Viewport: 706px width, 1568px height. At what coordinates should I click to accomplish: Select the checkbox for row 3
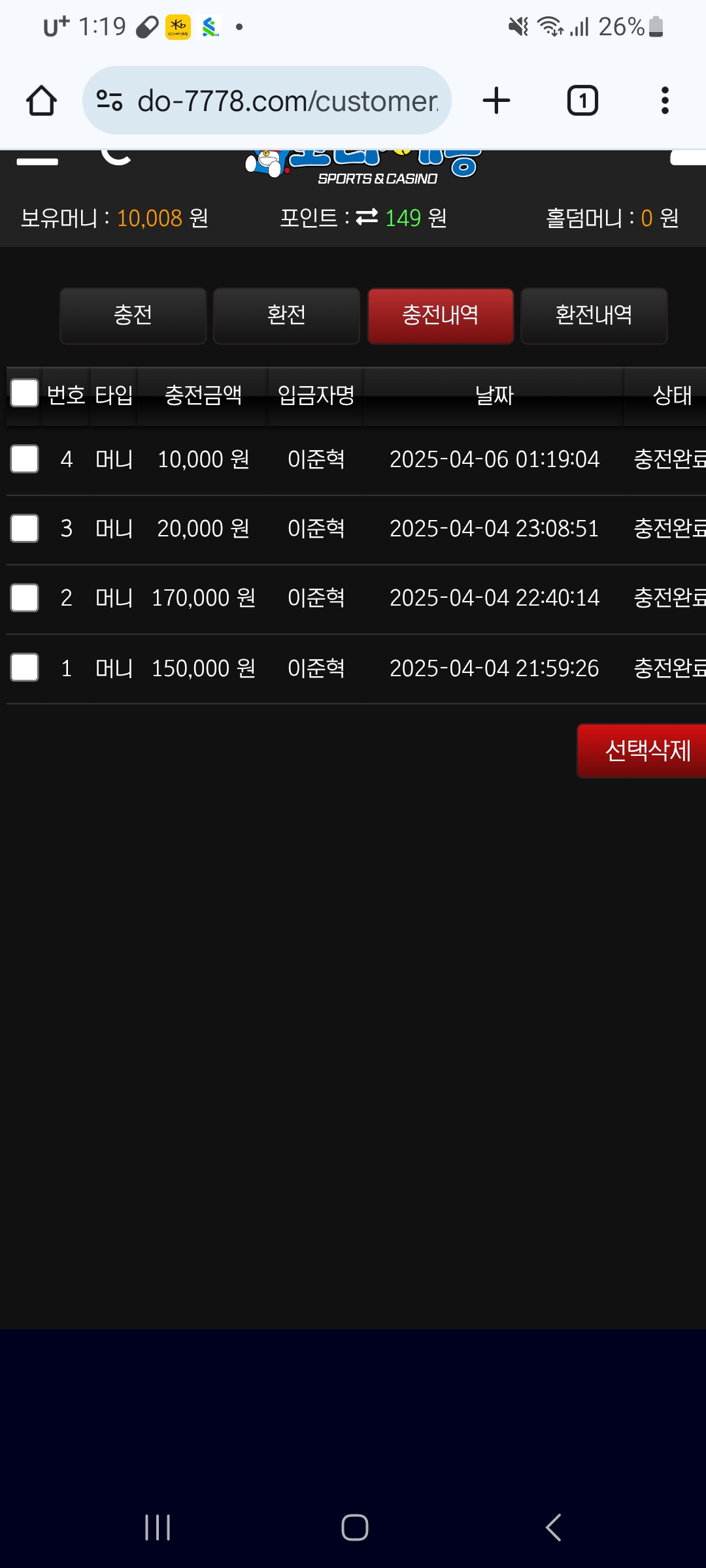(x=25, y=528)
